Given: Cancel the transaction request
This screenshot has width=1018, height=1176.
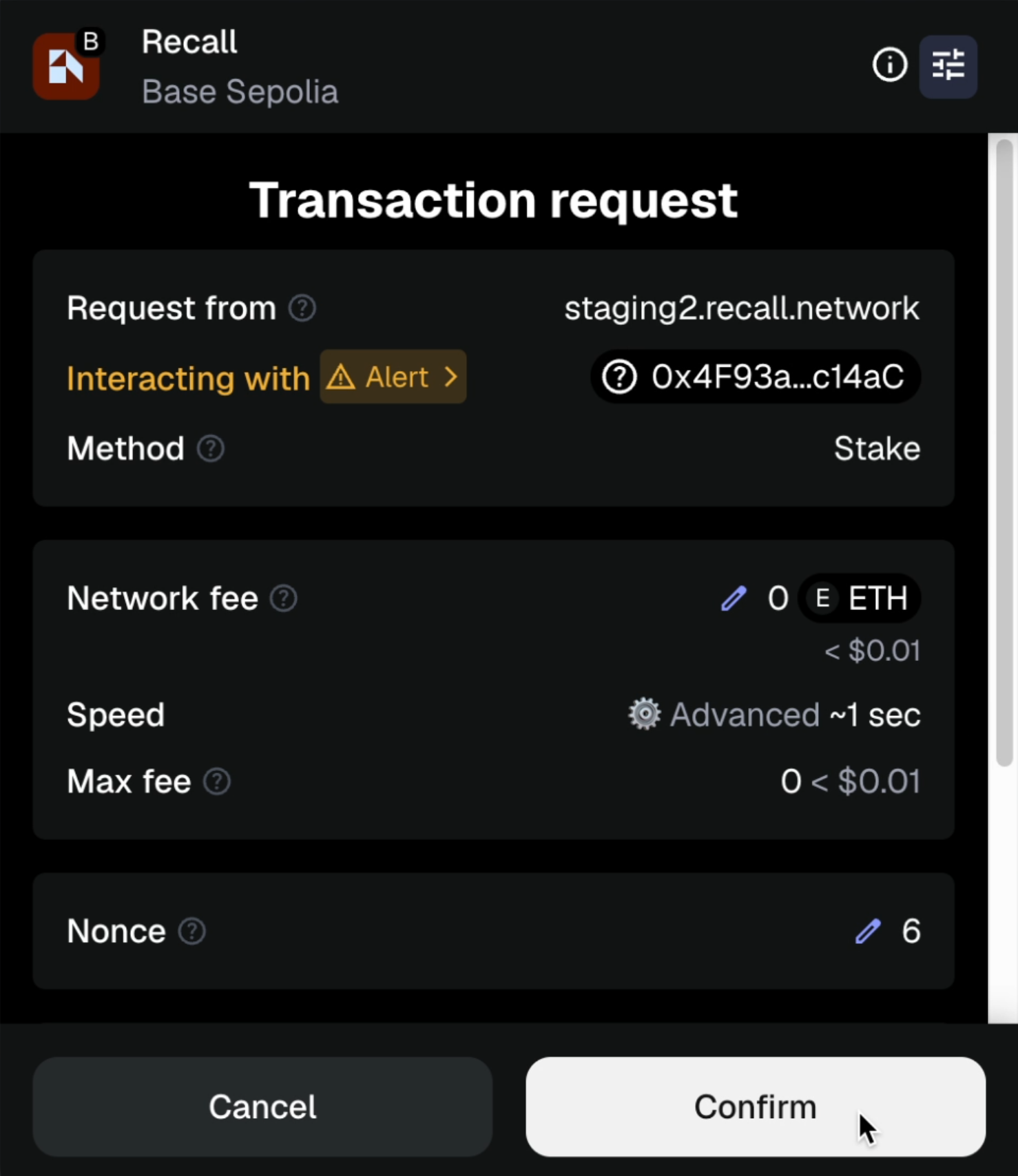Looking at the screenshot, I should coord(262,1106).
